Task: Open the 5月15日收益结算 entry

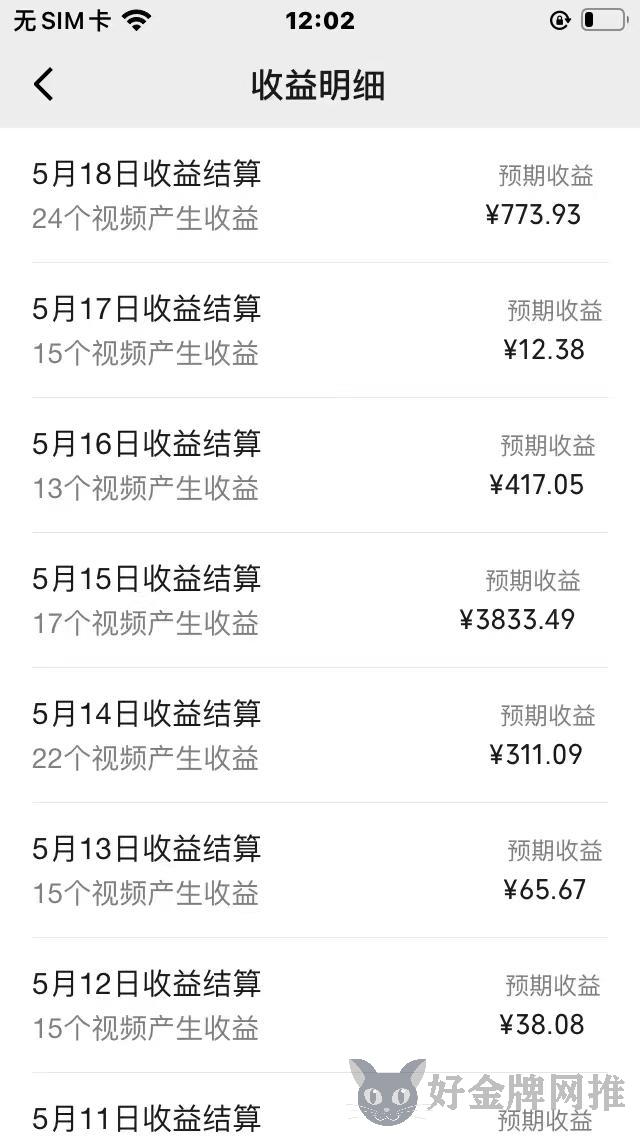Action: pyautogui.click(x=320, y=600)
